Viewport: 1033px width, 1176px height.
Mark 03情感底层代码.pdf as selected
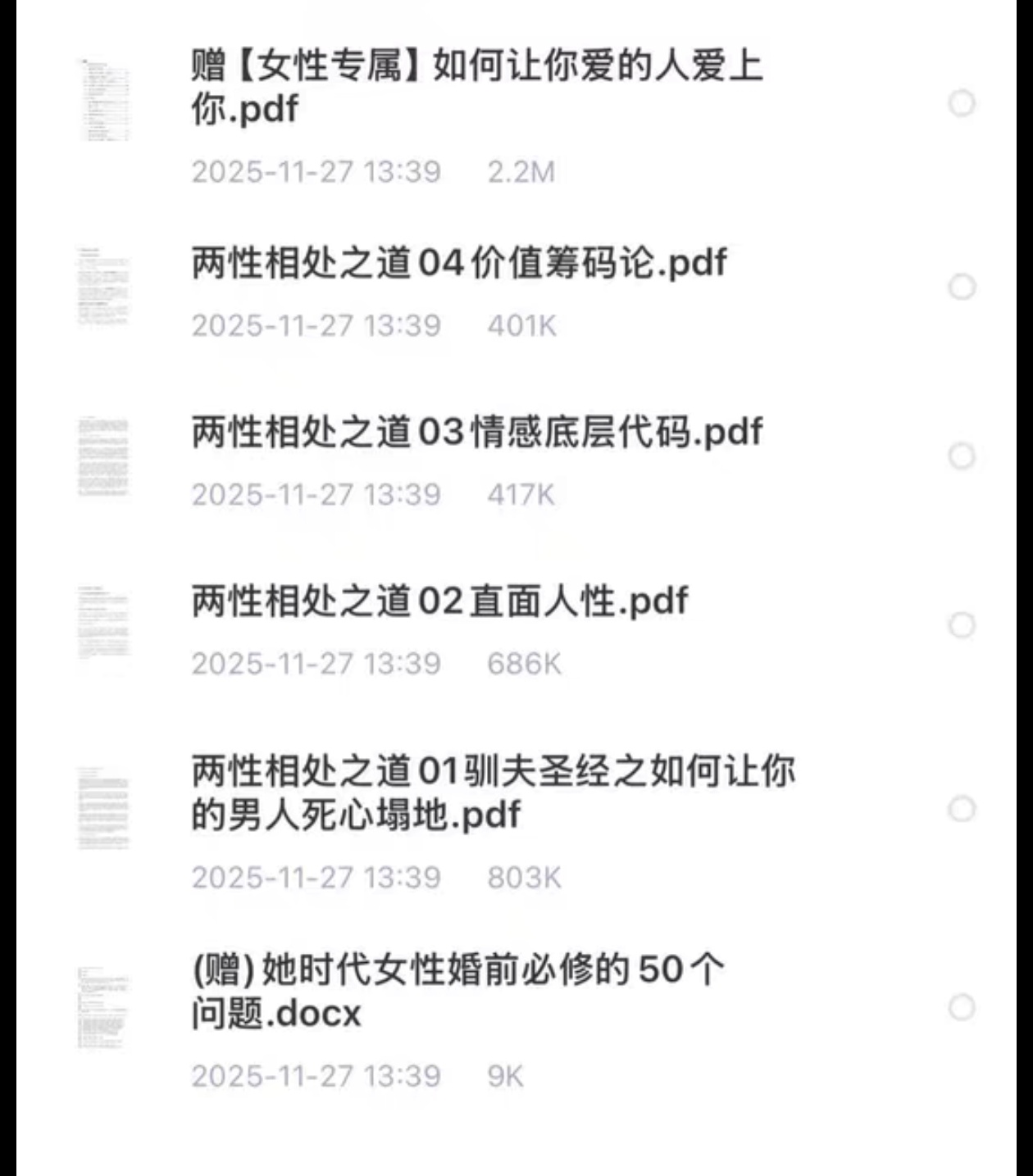962,456
